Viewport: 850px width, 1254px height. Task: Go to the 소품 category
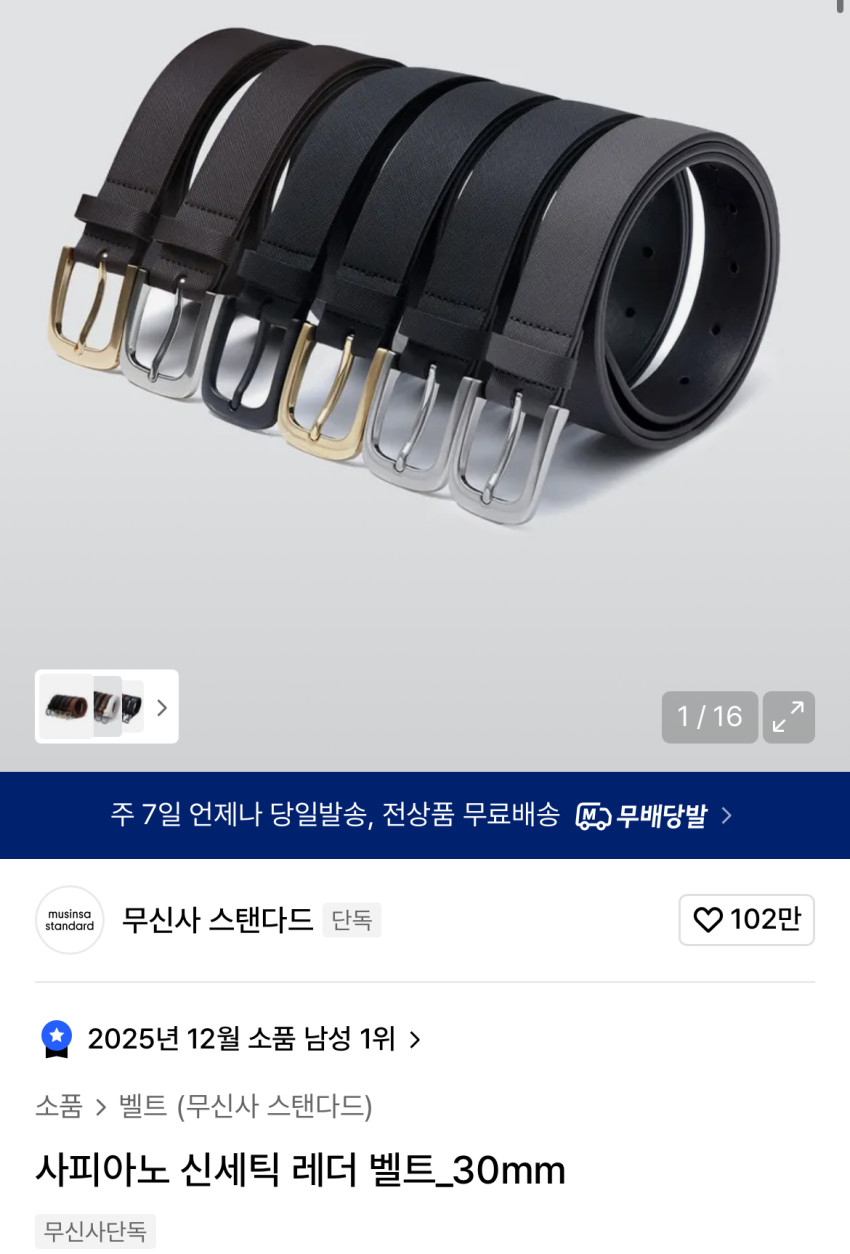58,1106
